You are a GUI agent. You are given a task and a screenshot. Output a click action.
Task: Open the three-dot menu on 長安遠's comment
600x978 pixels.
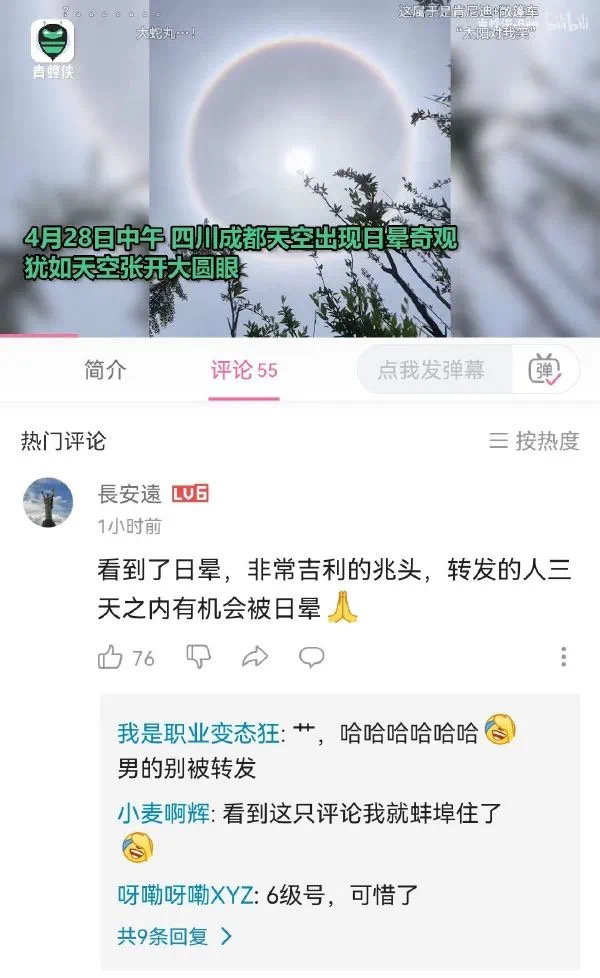click(563, 657)
